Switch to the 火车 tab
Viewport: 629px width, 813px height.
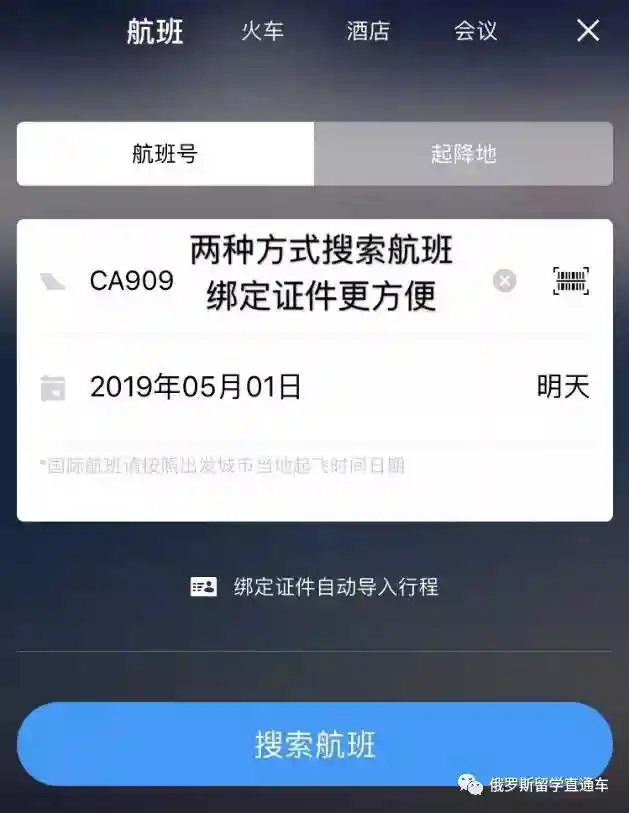pos(262,31)
